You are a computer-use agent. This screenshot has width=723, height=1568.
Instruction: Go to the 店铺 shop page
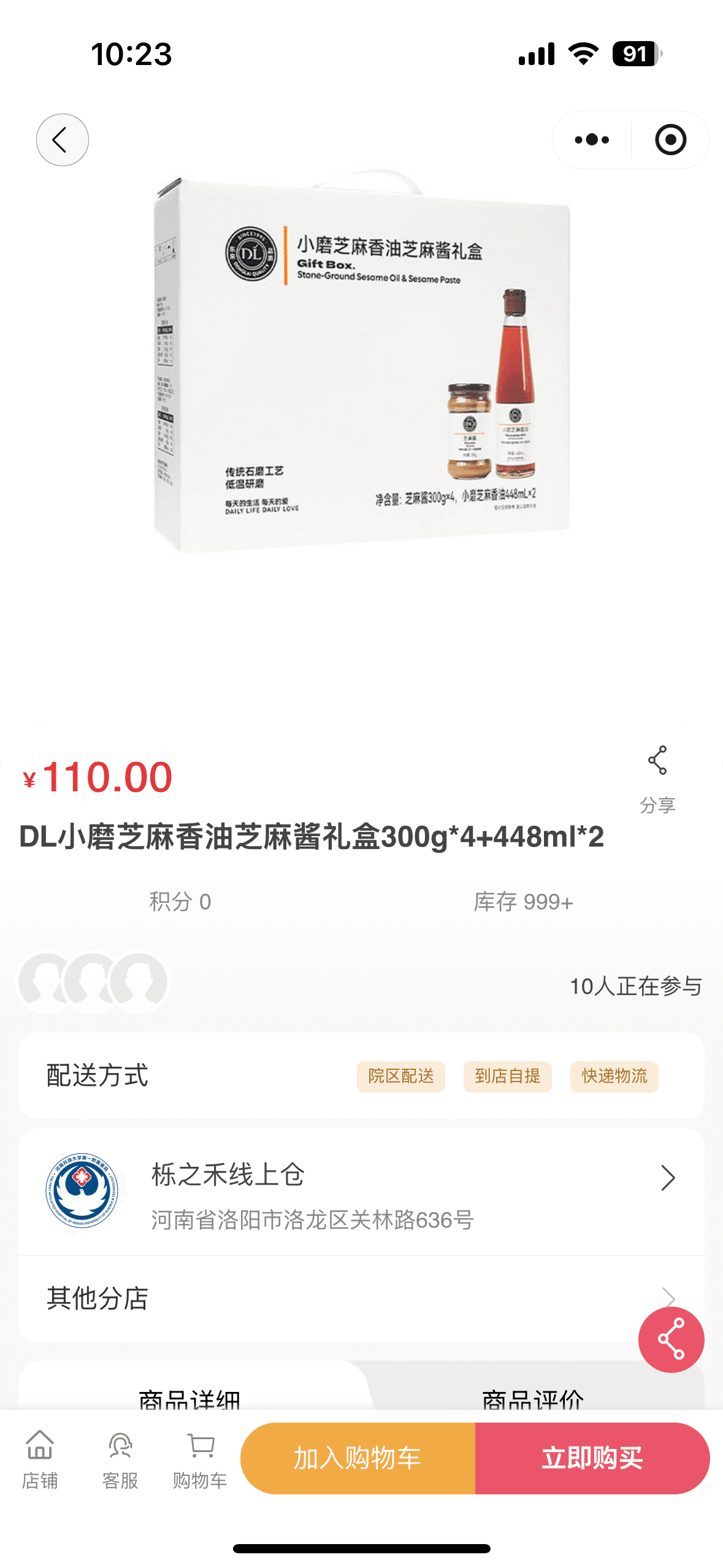tap(40, 1459)
